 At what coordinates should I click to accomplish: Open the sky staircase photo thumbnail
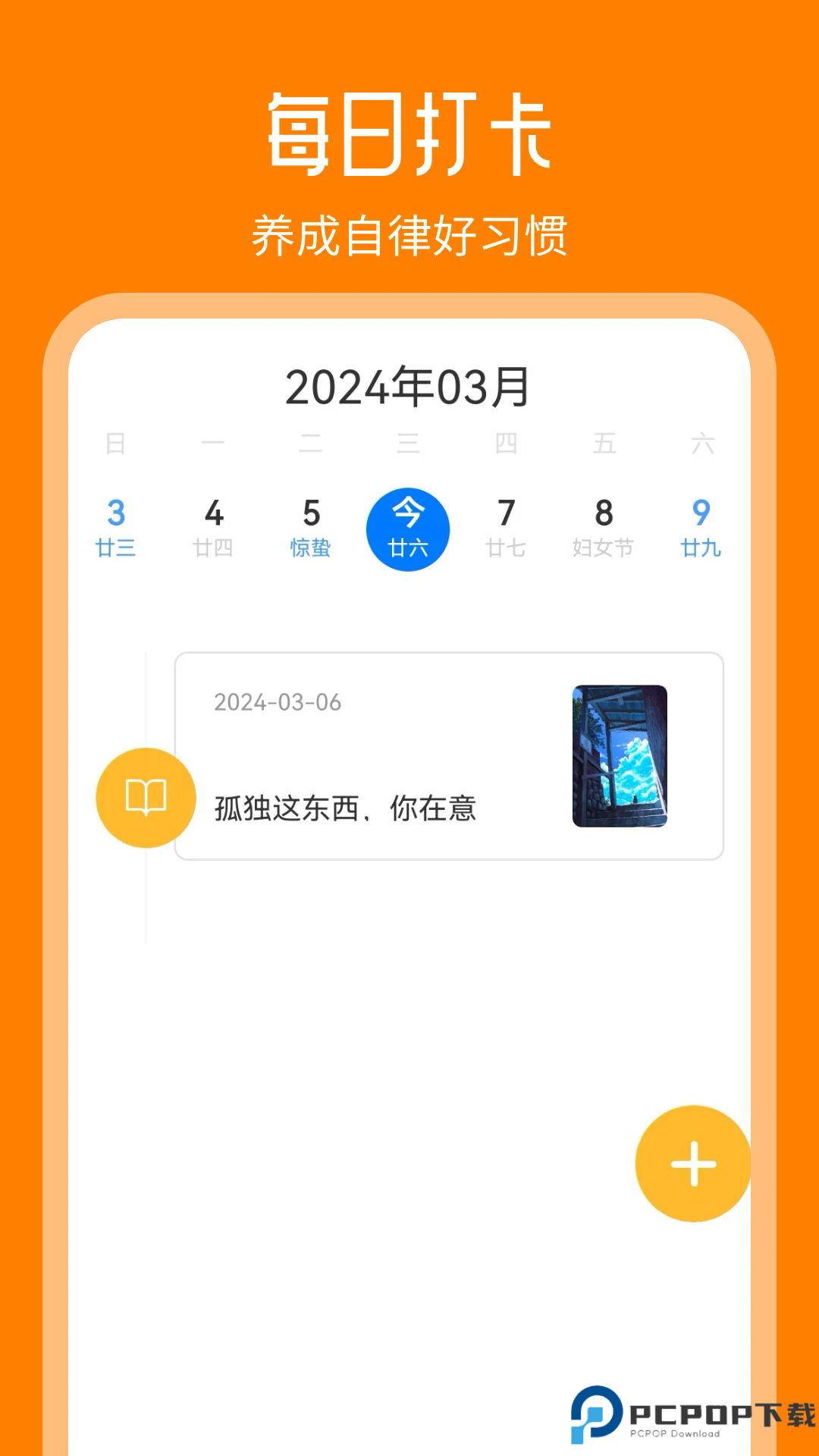click(619, 755)
